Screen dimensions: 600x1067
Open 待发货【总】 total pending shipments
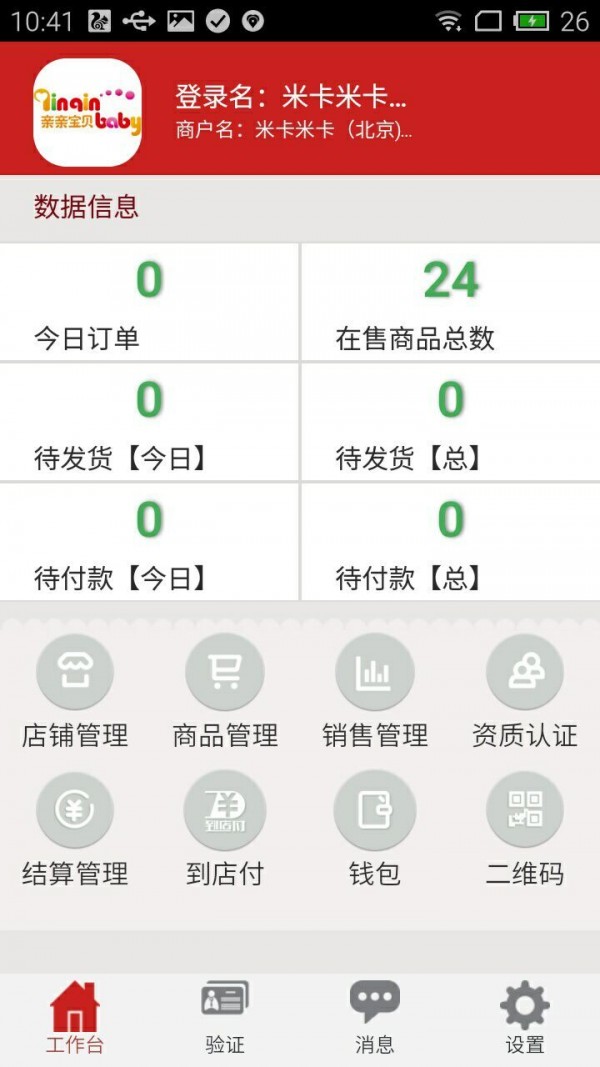[x=451, y=422]
